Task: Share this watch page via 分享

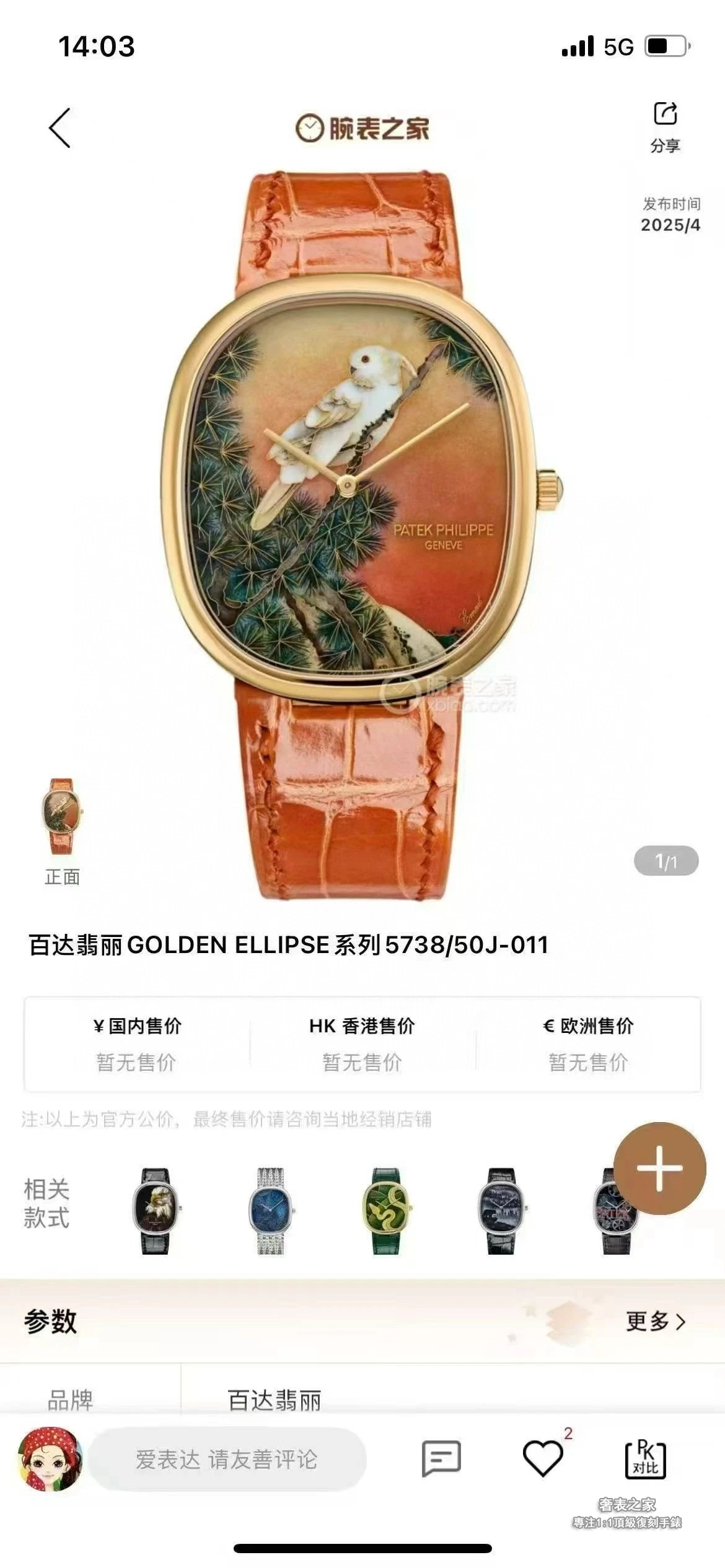Action: [665, 126]
